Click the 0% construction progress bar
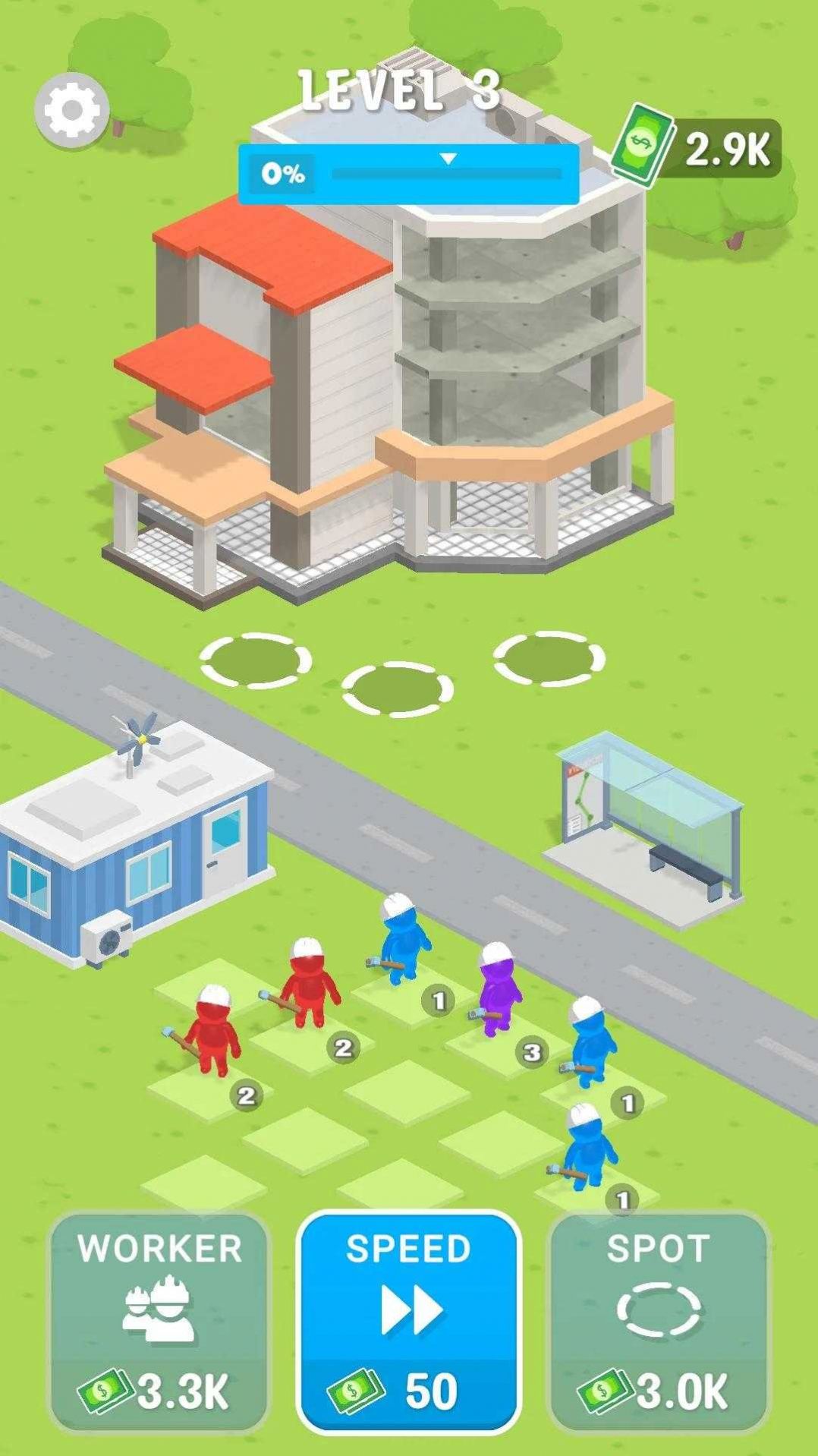 click(410, 173)
